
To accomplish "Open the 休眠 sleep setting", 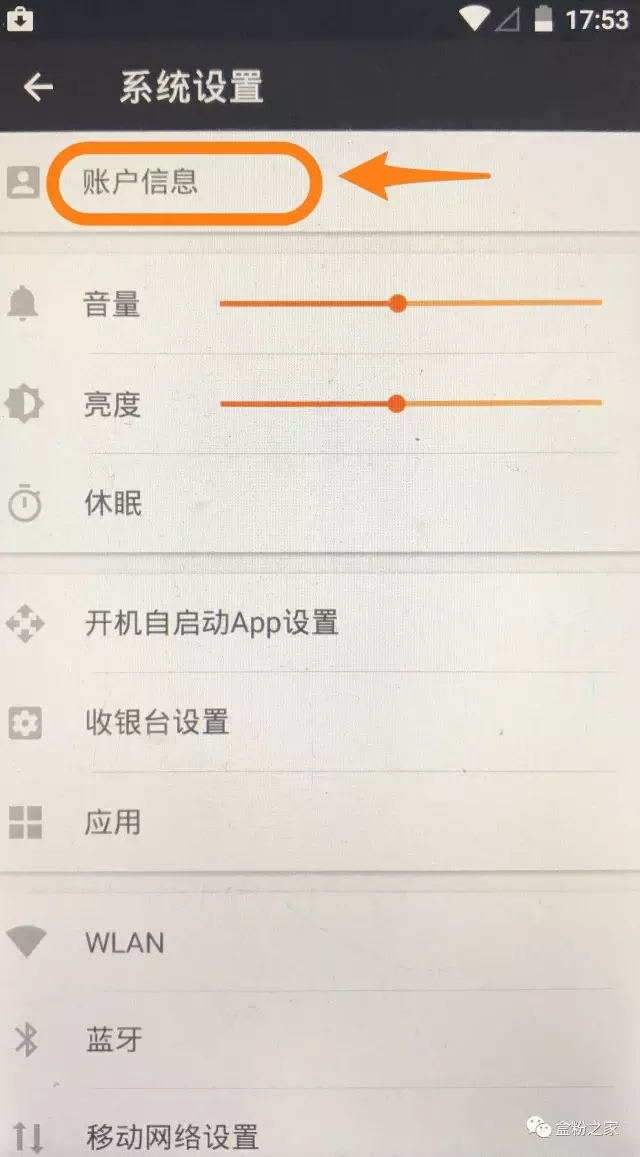I will pyautogui.click(x=112, y=503).
